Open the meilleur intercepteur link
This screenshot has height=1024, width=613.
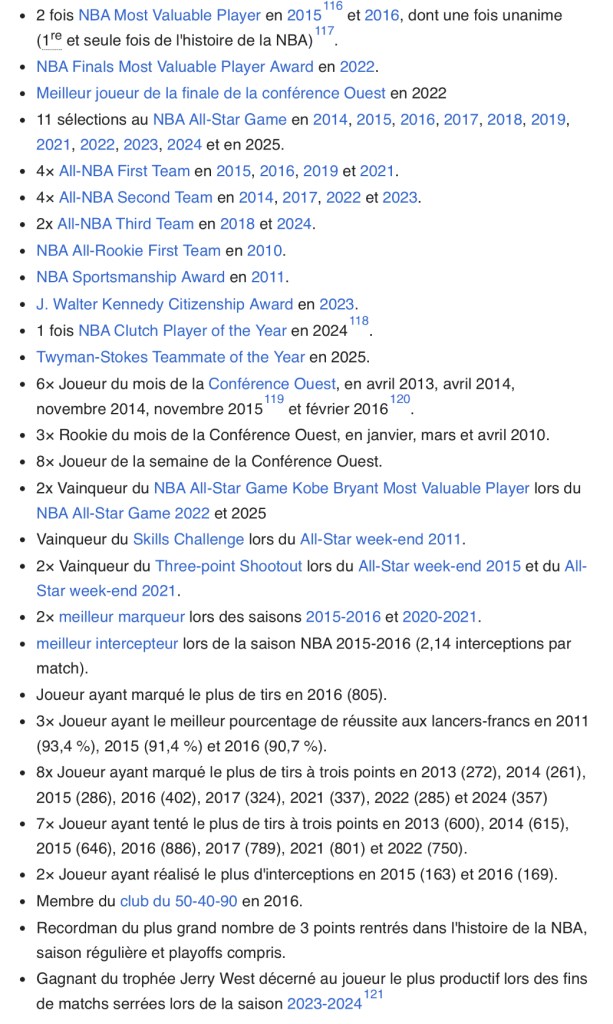tap(107, 643)
